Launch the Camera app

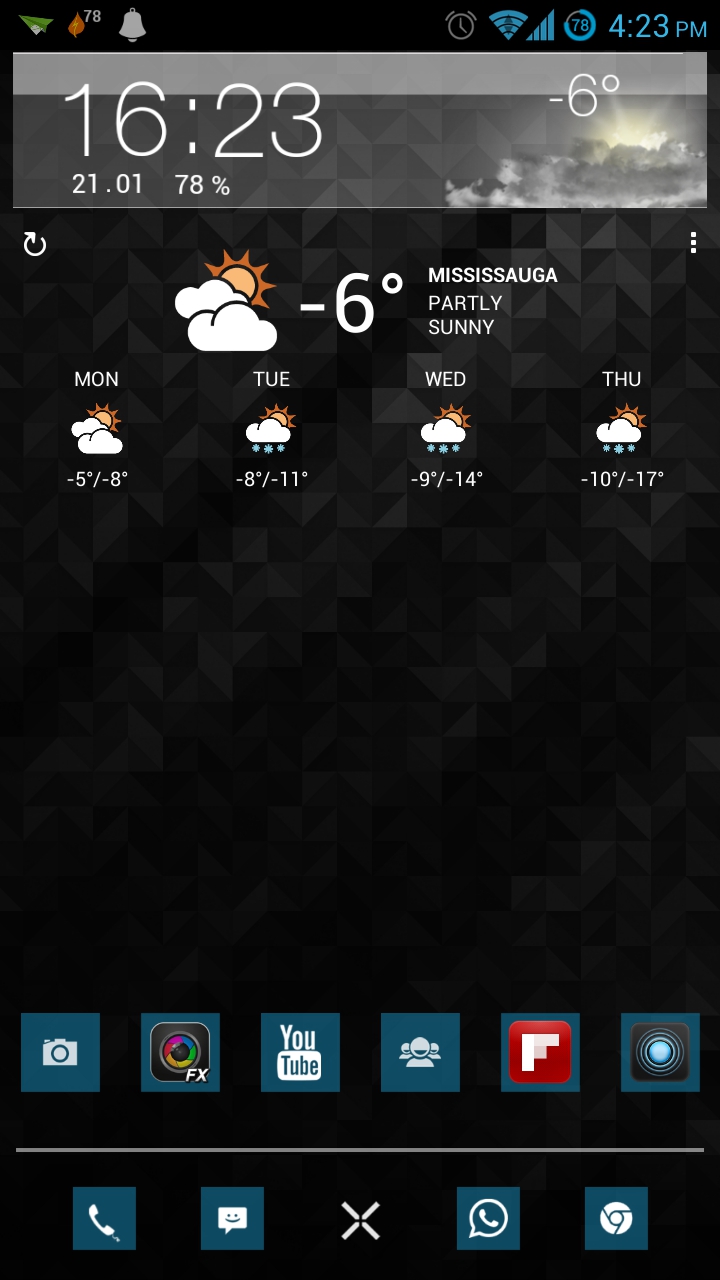point(60,1052)
